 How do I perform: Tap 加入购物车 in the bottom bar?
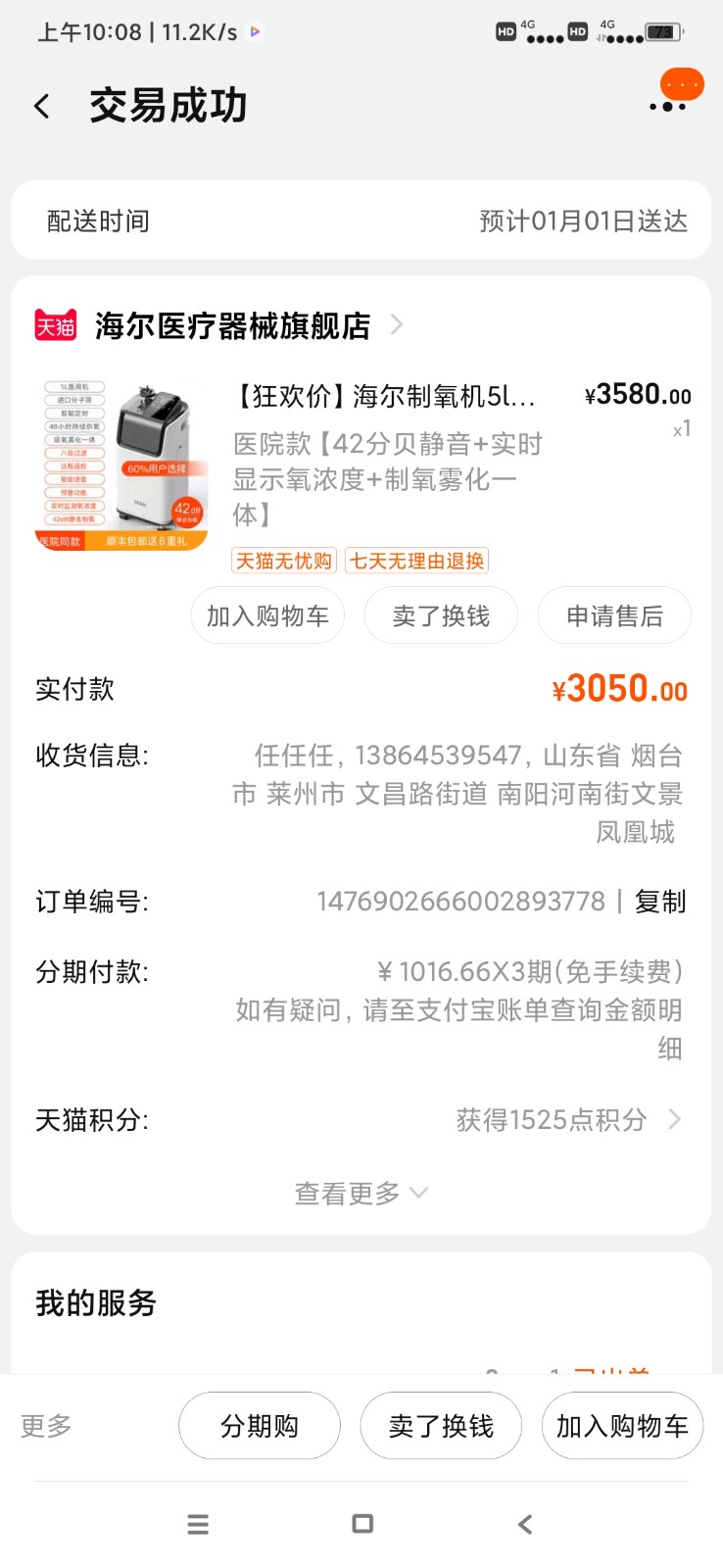[622, 1426]
